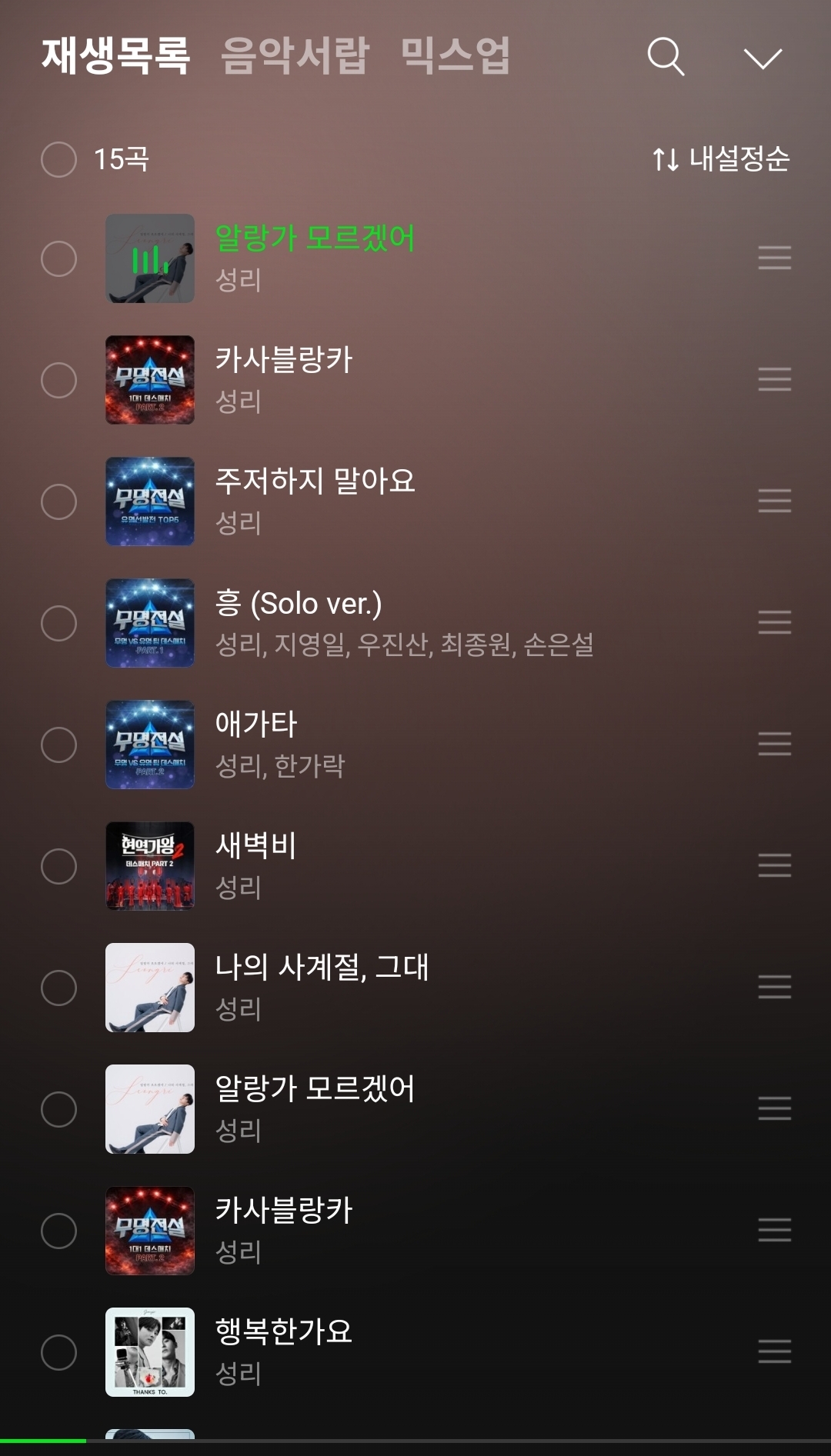This screenshot has height=1456, width=831.
Task: Tick the checkbox beside 애가타
Action: point(58,745)
